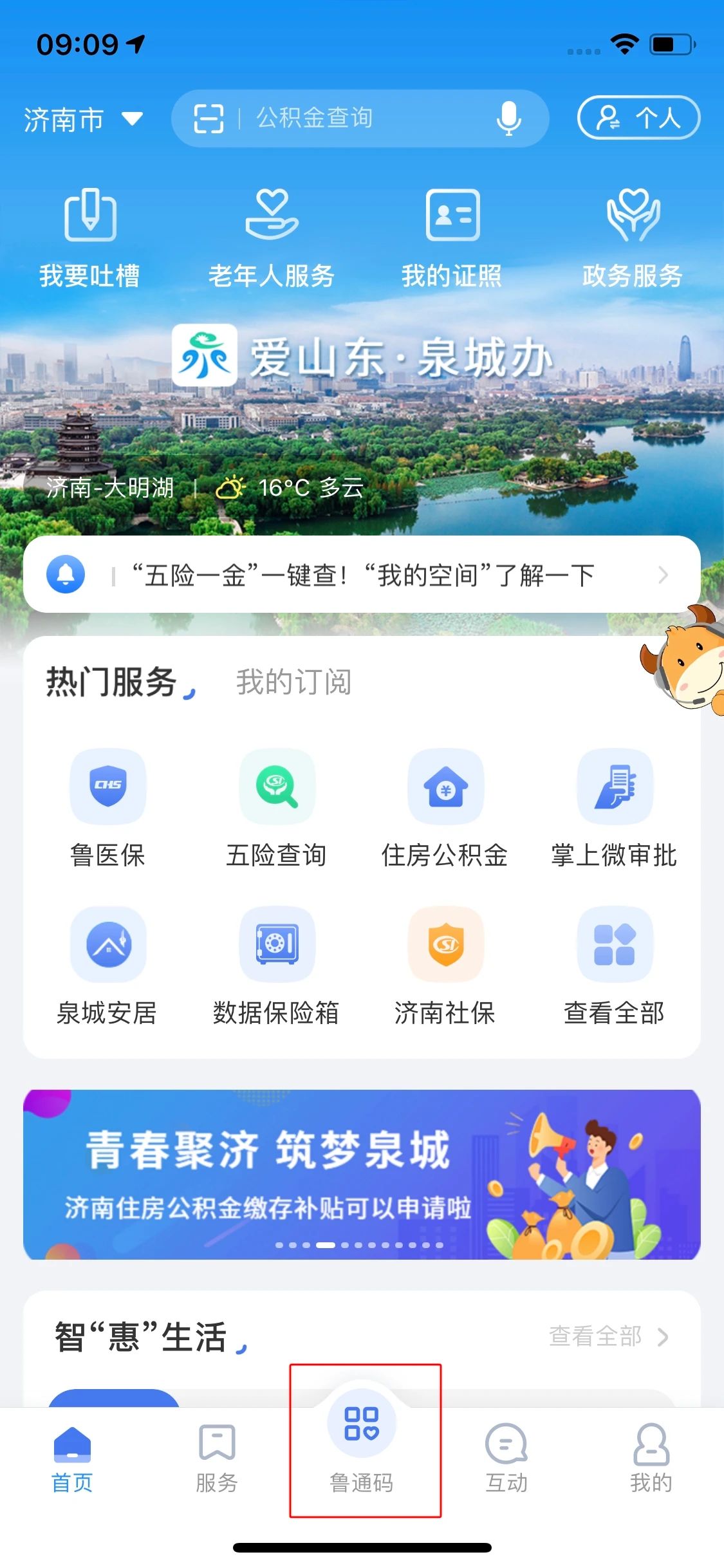Screen dimensions: 724x1568
Task: Open 老年人服务 shortcut
Action: (272, 237)
